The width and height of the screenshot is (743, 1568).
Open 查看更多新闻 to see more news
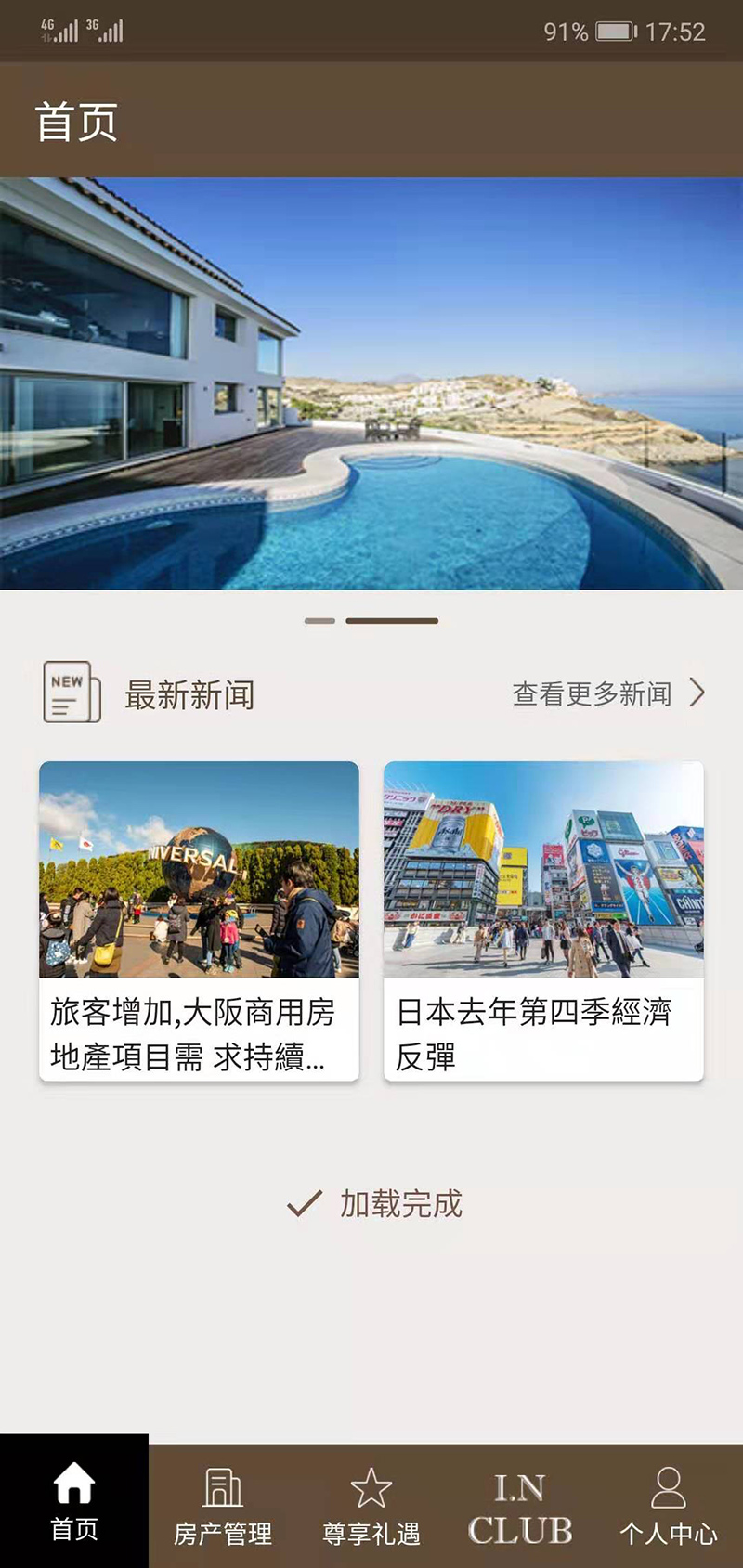coord(608,693)
